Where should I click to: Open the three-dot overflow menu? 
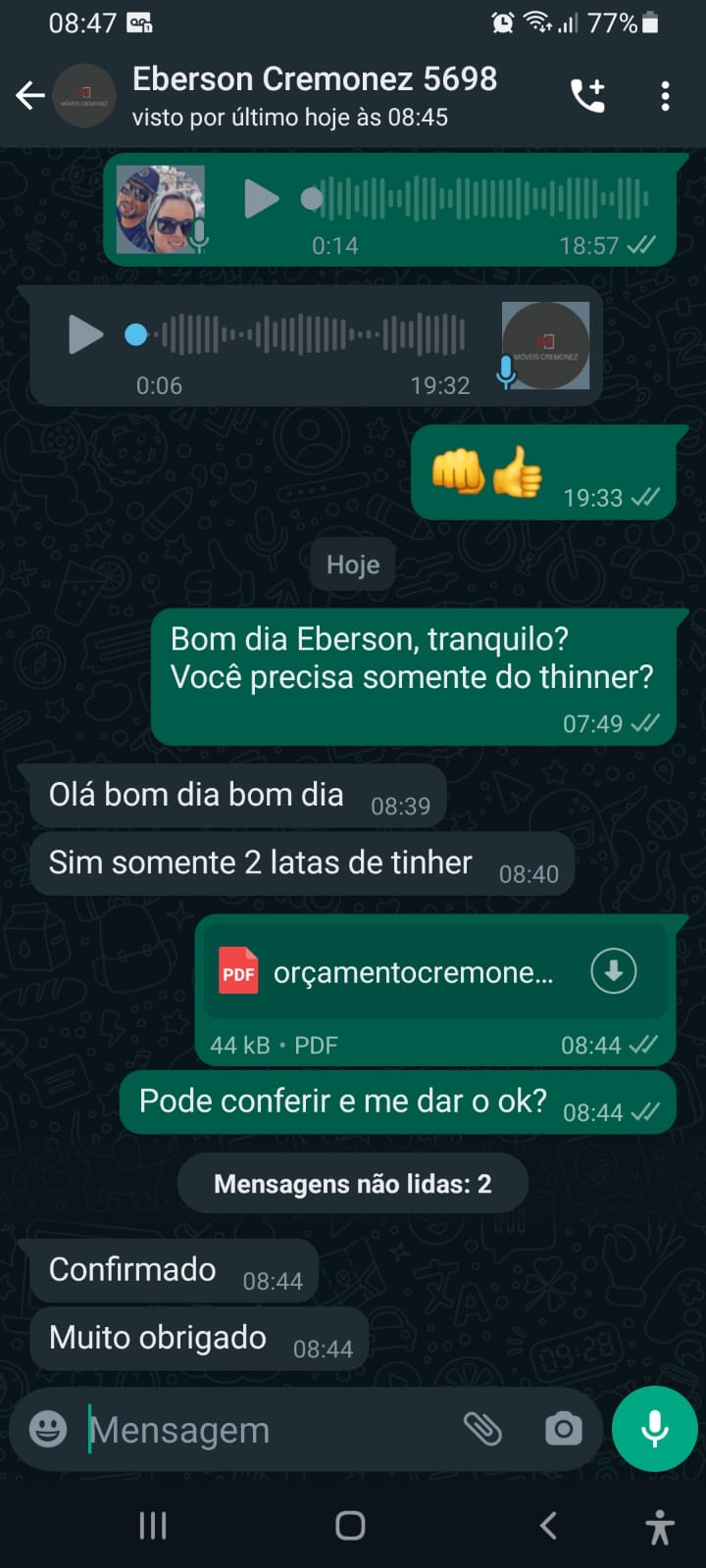(665, 95)
